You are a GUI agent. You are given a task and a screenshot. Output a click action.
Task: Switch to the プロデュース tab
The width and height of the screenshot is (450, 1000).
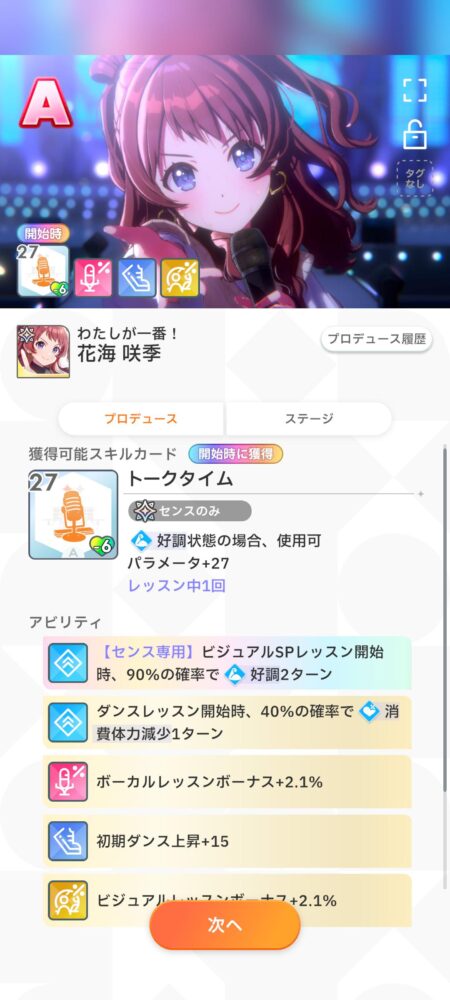pyautogui.click(x=141, y=419)
